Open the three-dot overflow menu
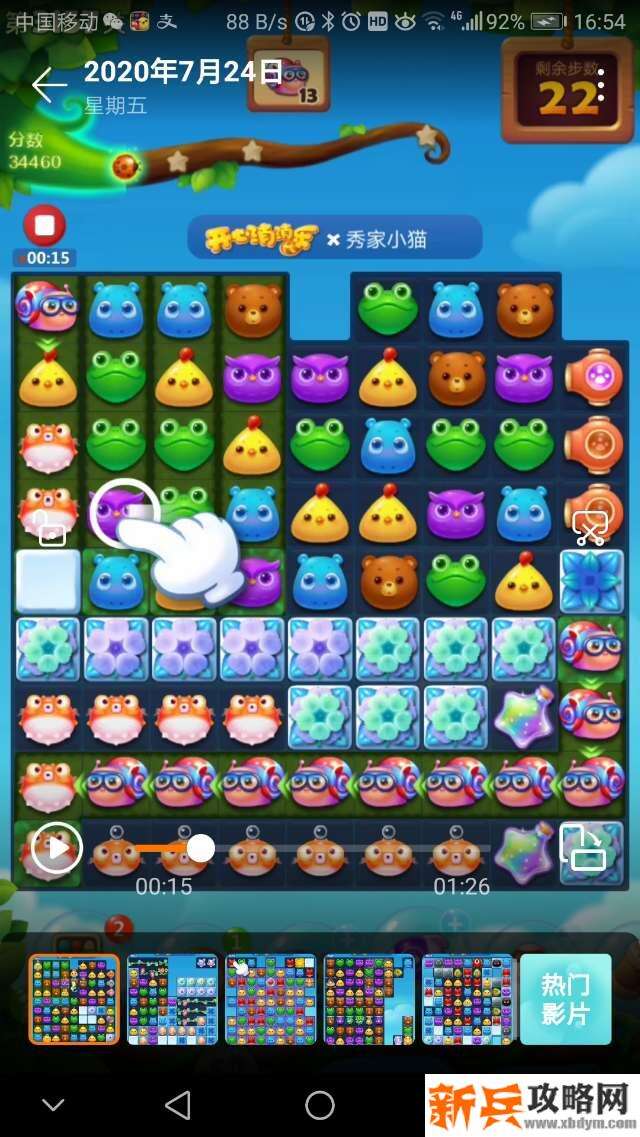The image size is (640, 1137). click(601, 86)
